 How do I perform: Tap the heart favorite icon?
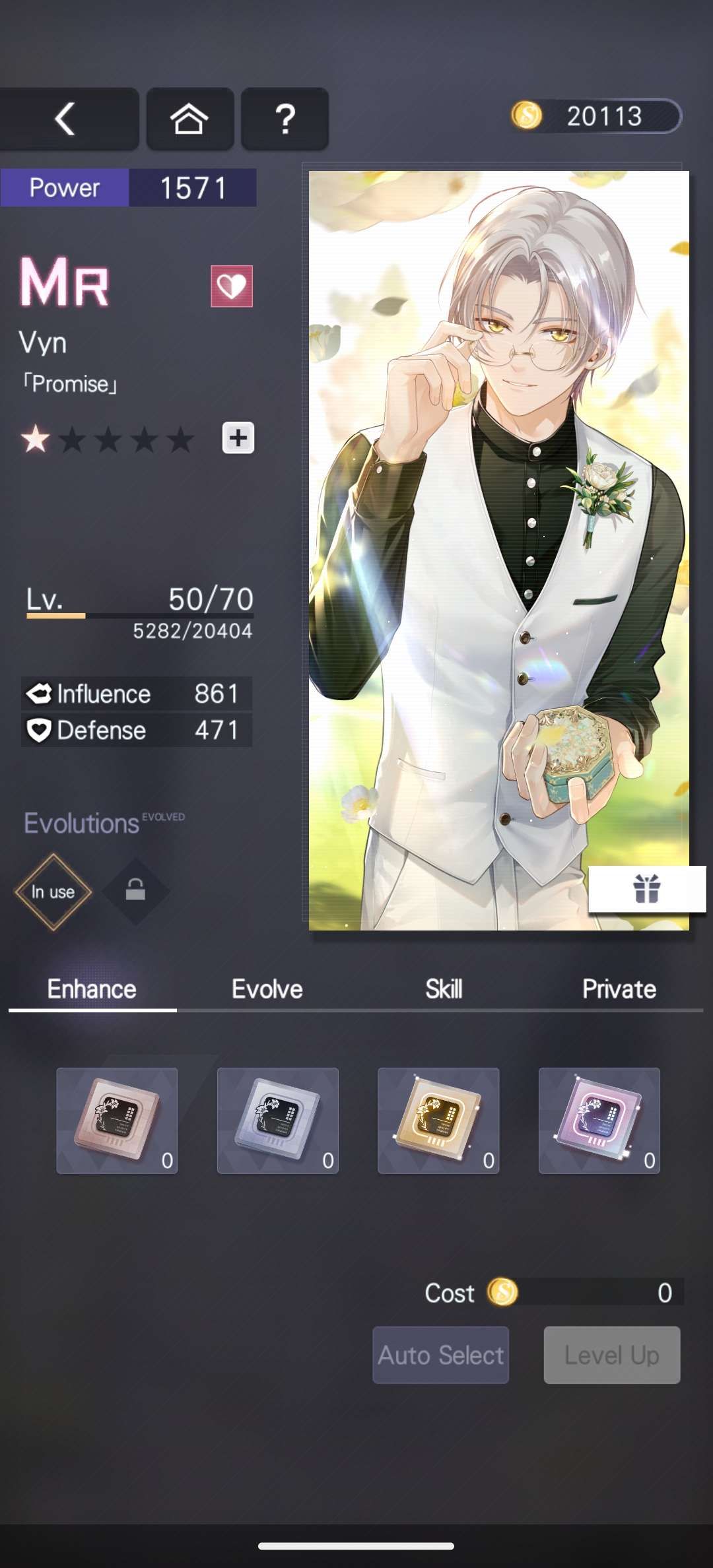(231, 286)
